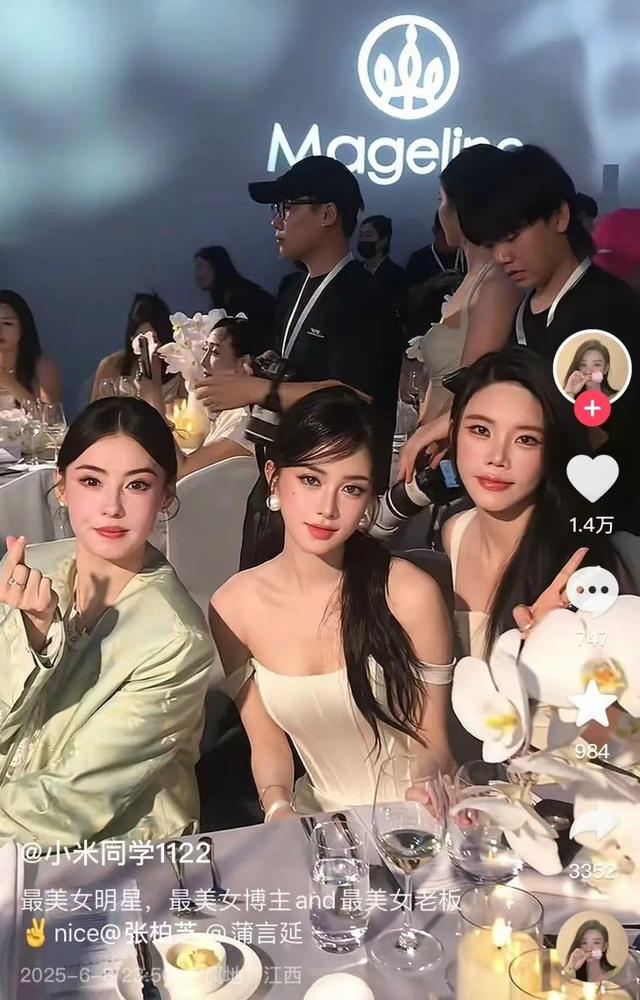Screen dimensions: 640x1000
Task: Open the comments with 747 replies
Action: click(x=592, y=591)
